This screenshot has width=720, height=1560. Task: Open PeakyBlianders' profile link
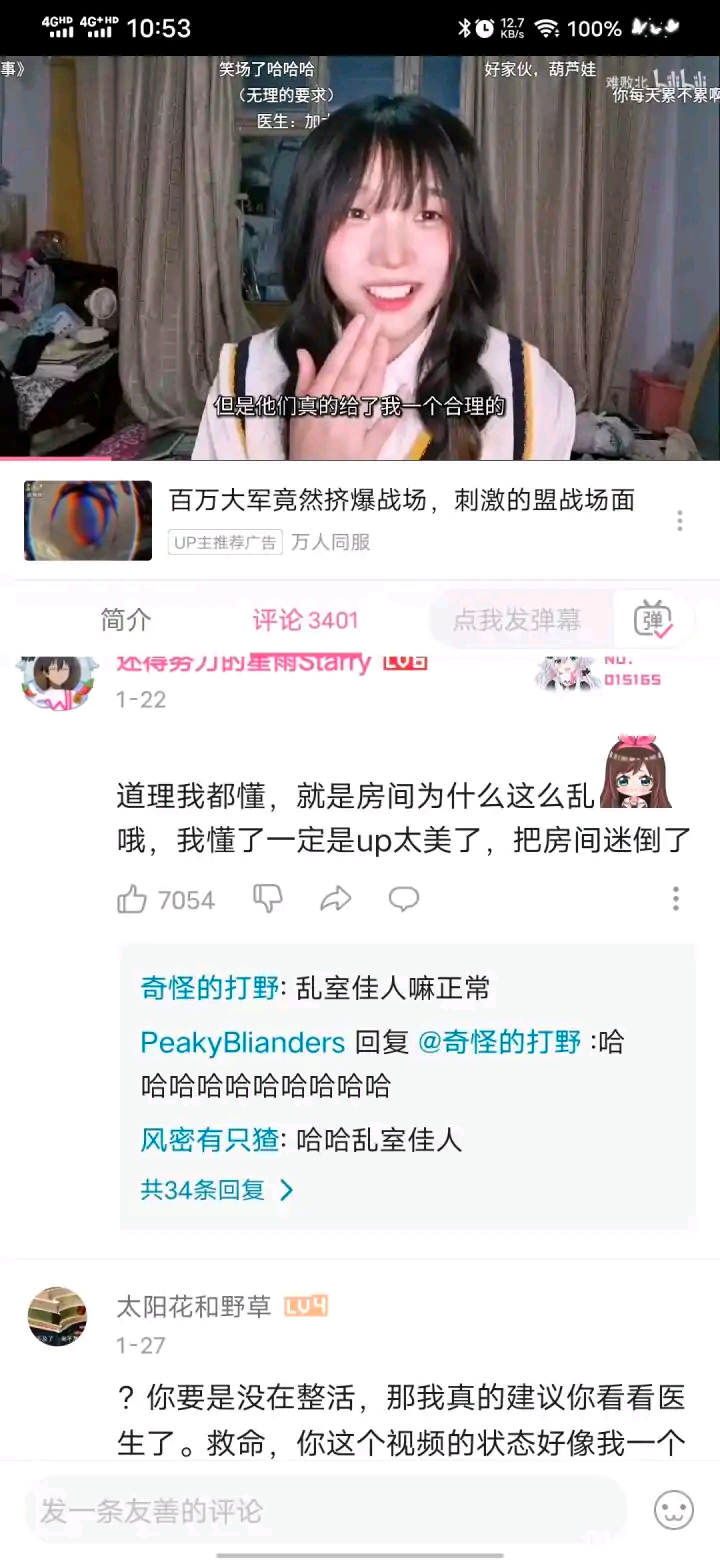(x=242, y=1042)
